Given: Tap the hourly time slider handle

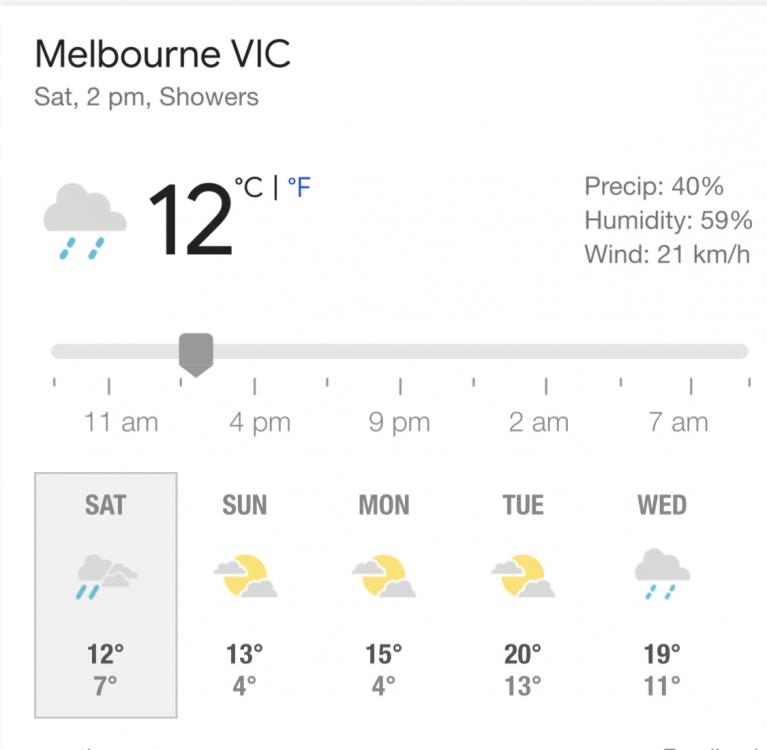Looking at the screenshot, I should pyautogui.click(x=196, y=354).
